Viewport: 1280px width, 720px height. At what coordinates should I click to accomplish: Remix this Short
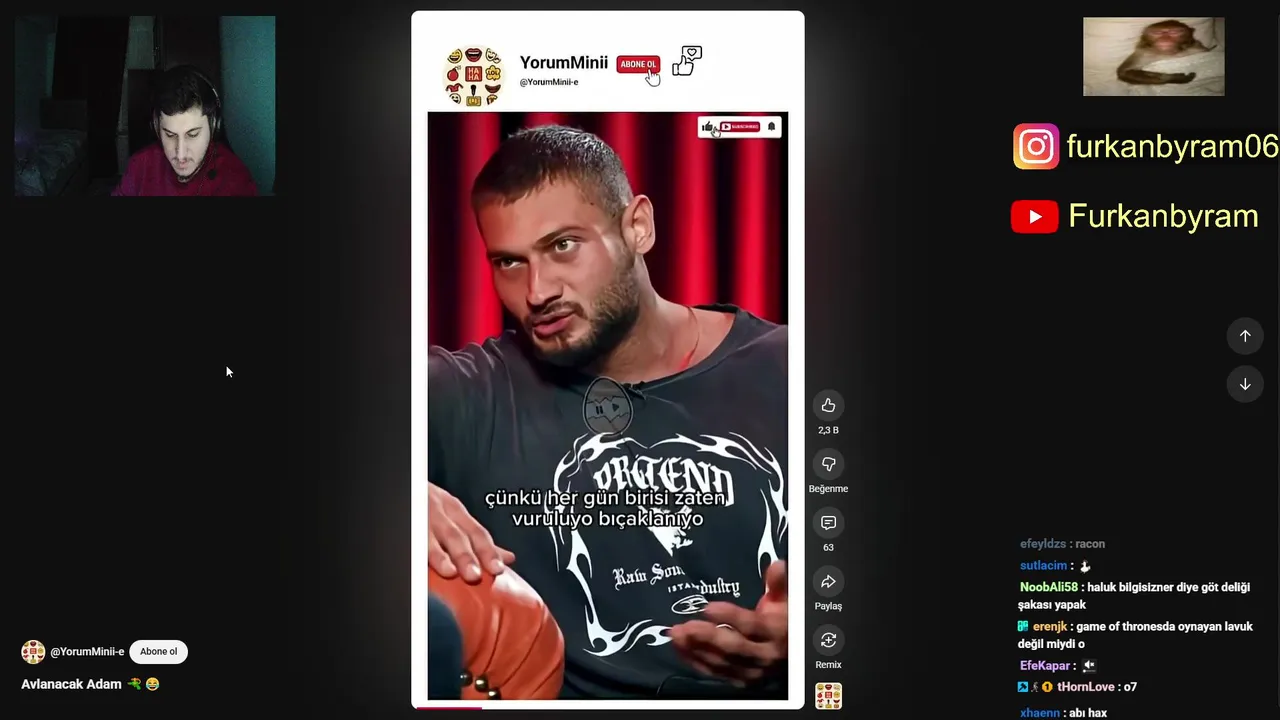[x=828, y=640]
